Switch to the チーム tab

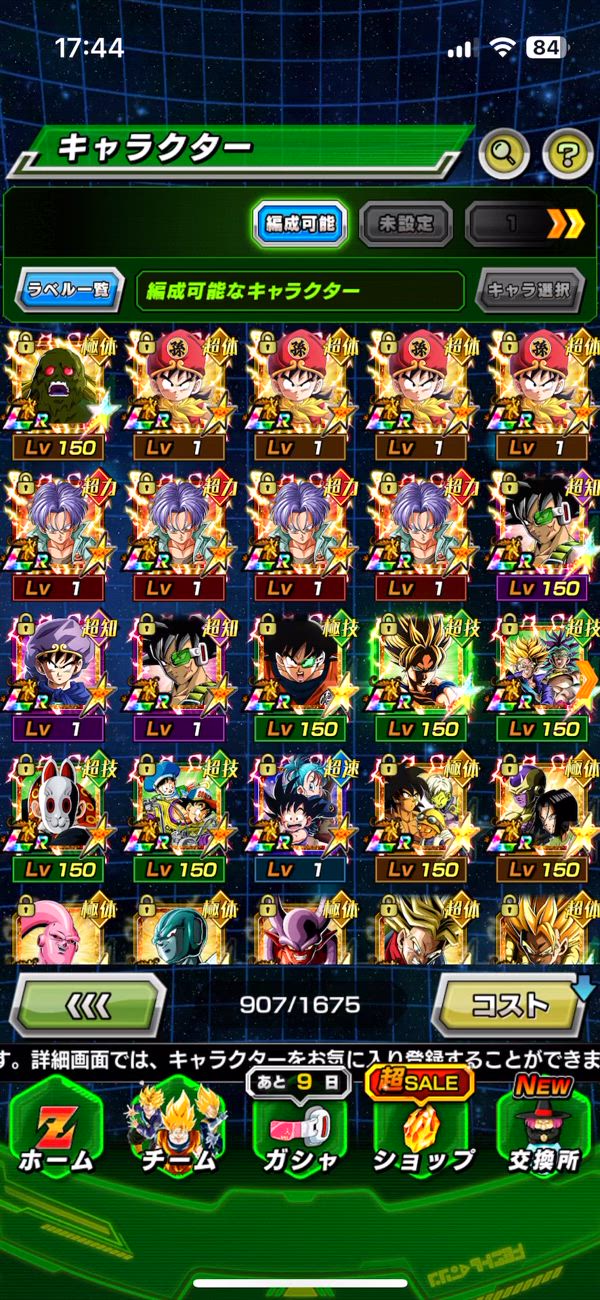coord(178,1130)
